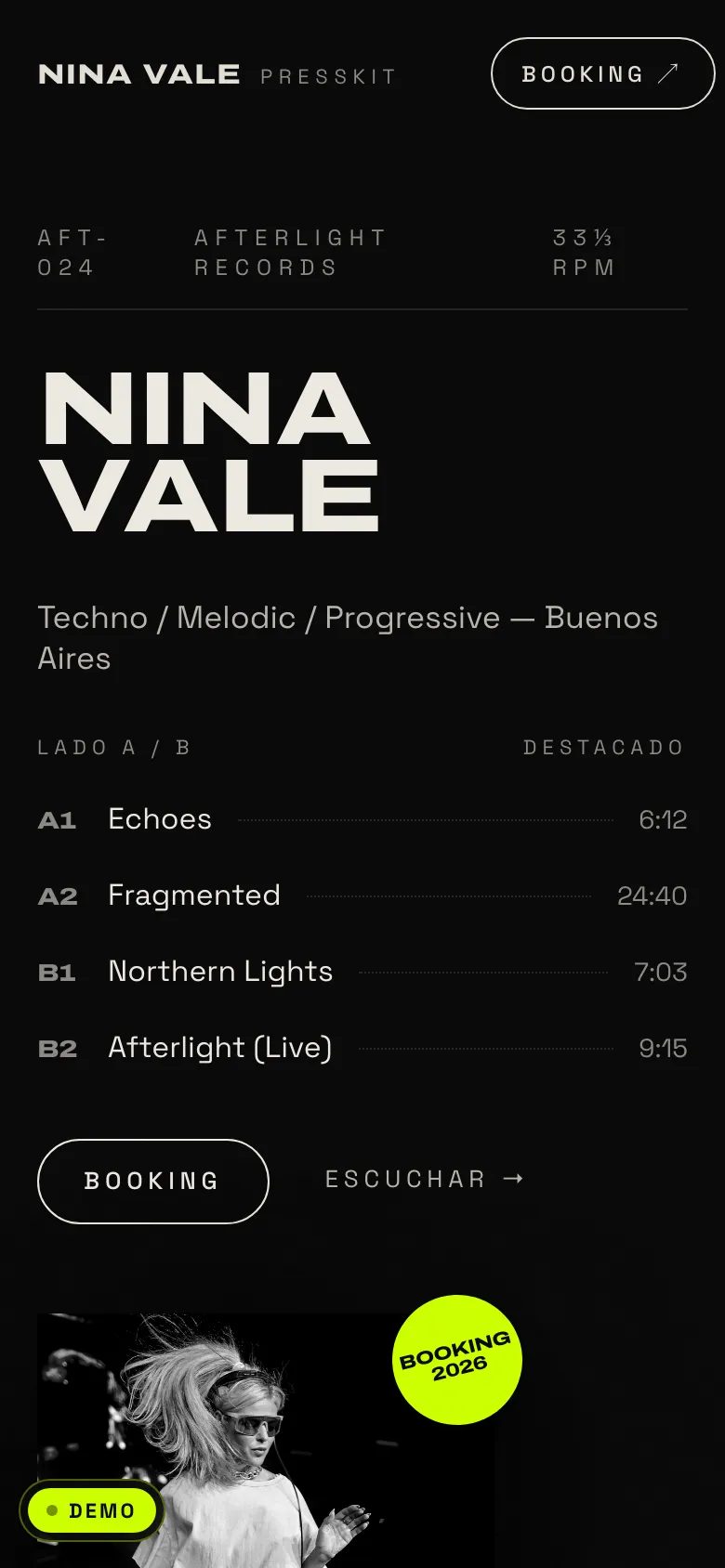This screenshot has width=725, height=1568.
Task: Open the Nina Vale presskit logo link
Action: 217,74
